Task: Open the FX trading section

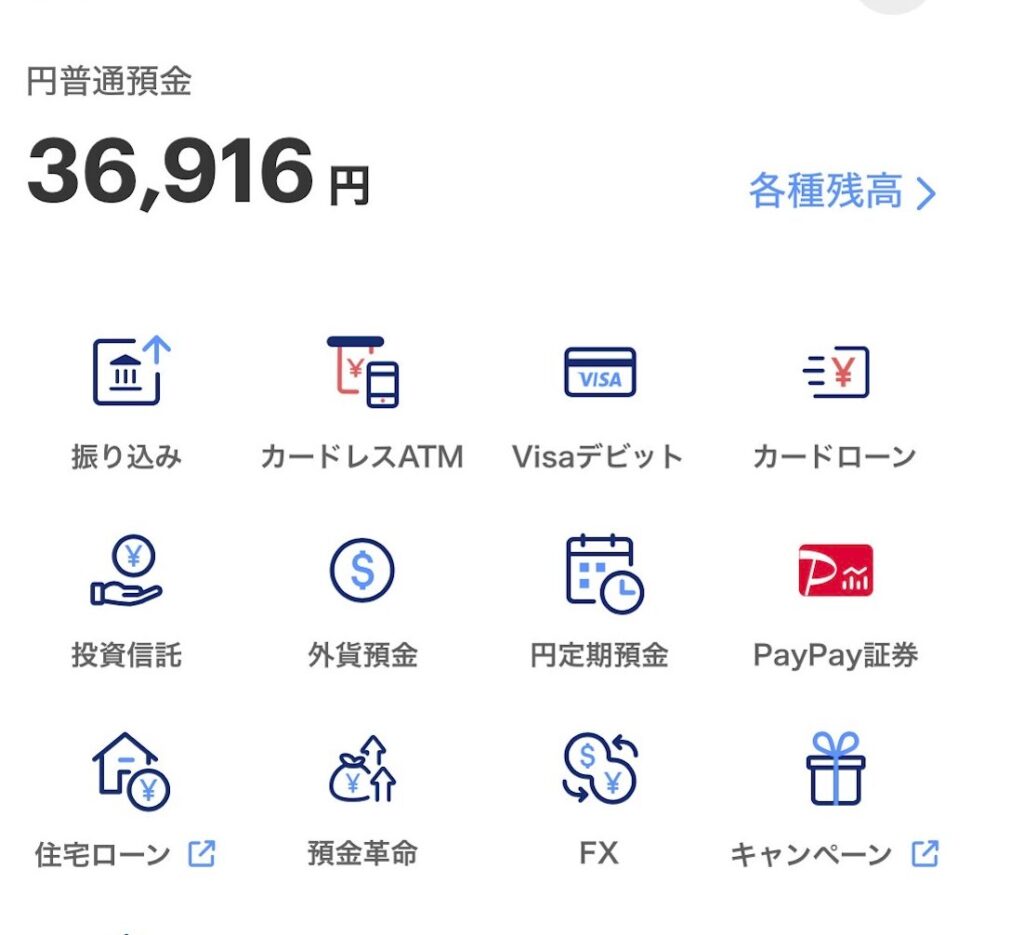Action: (600, 798)
